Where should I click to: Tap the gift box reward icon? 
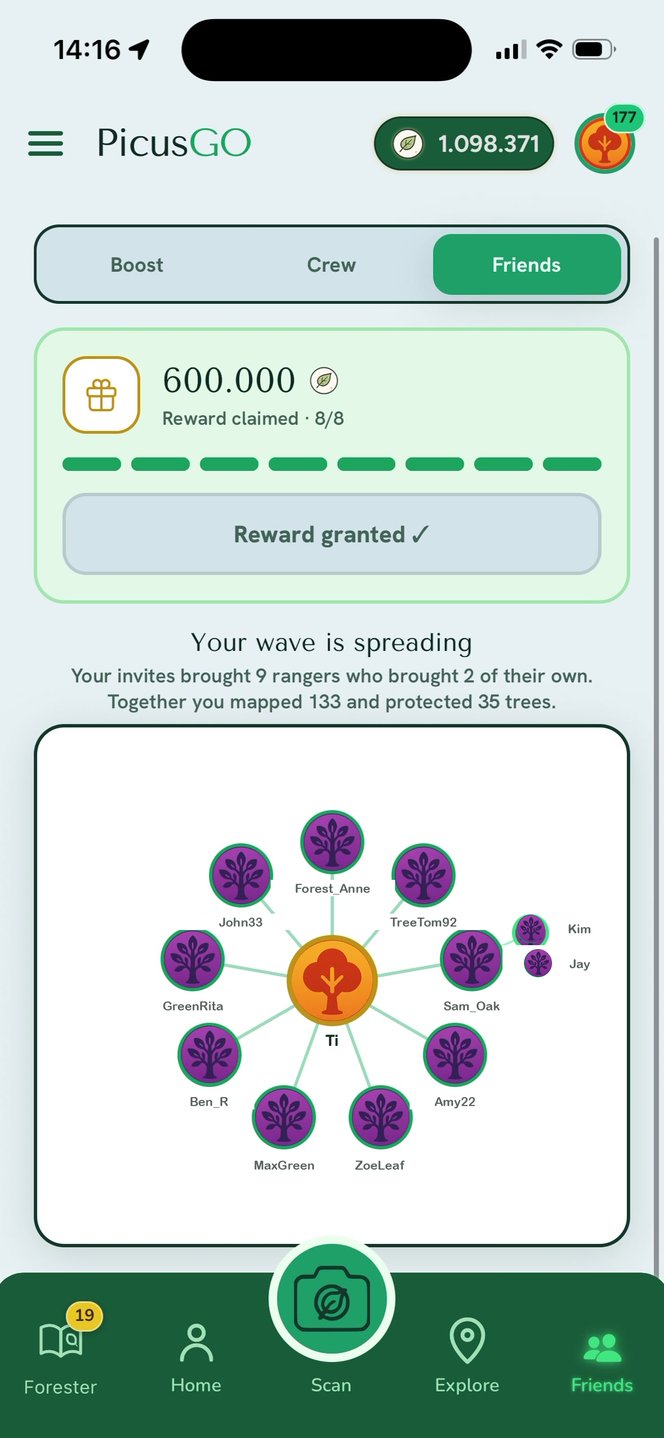tap(101, 395)
